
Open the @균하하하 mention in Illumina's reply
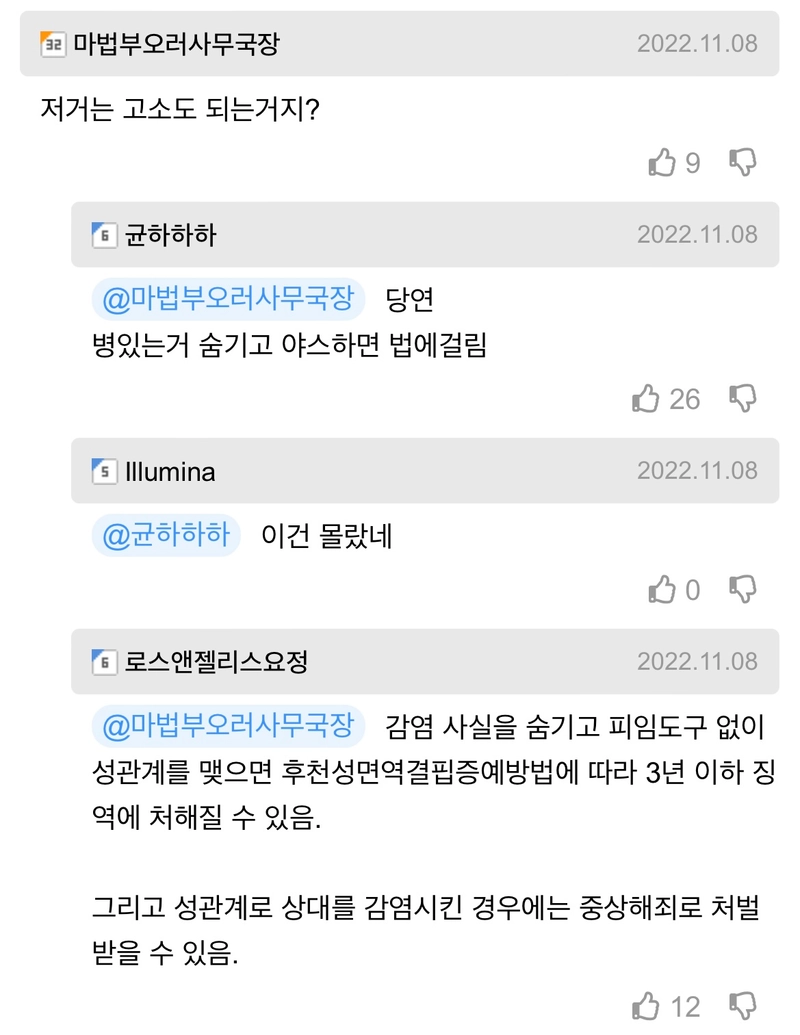pyautogui.click(x=167, y=535)
